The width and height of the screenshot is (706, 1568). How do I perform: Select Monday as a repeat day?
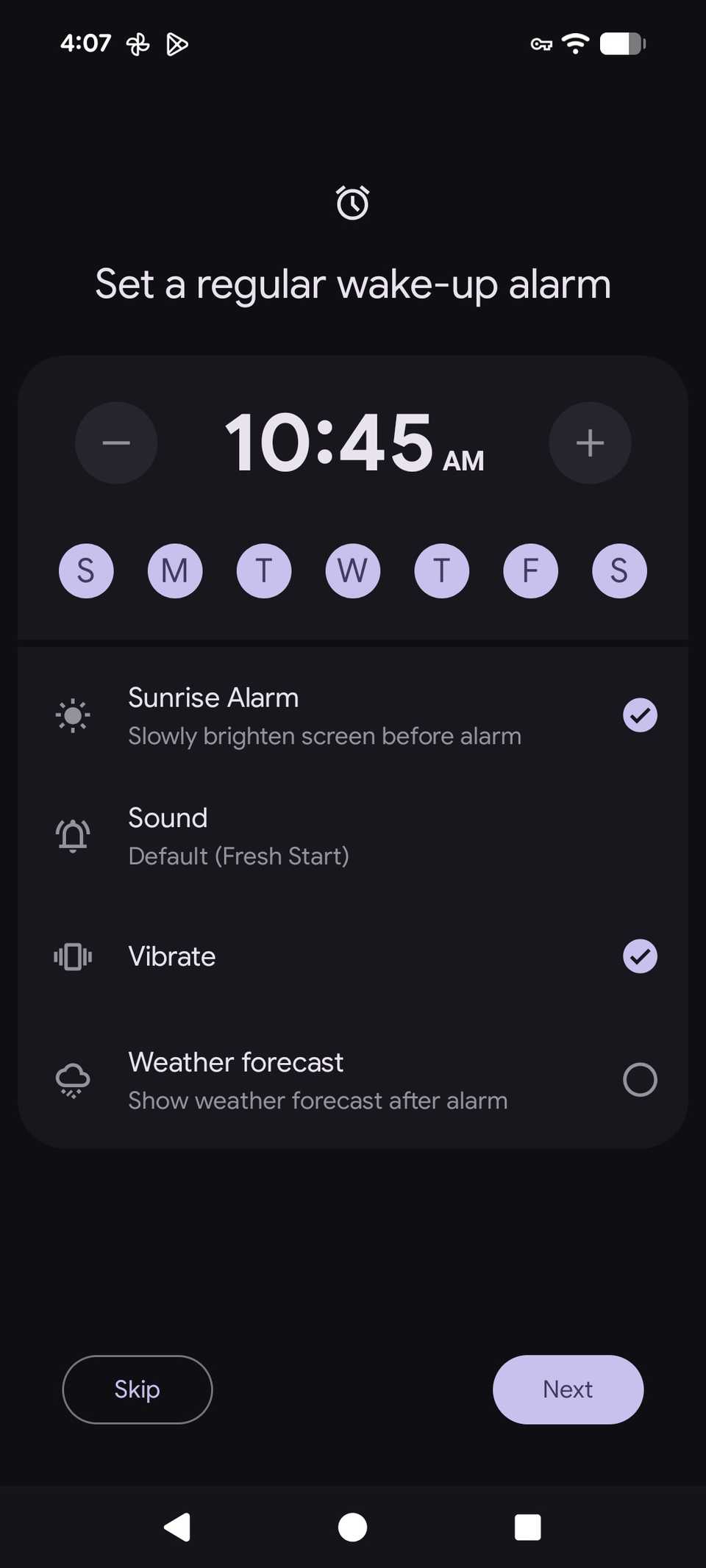pyautogui.click(x=174, y=570)
